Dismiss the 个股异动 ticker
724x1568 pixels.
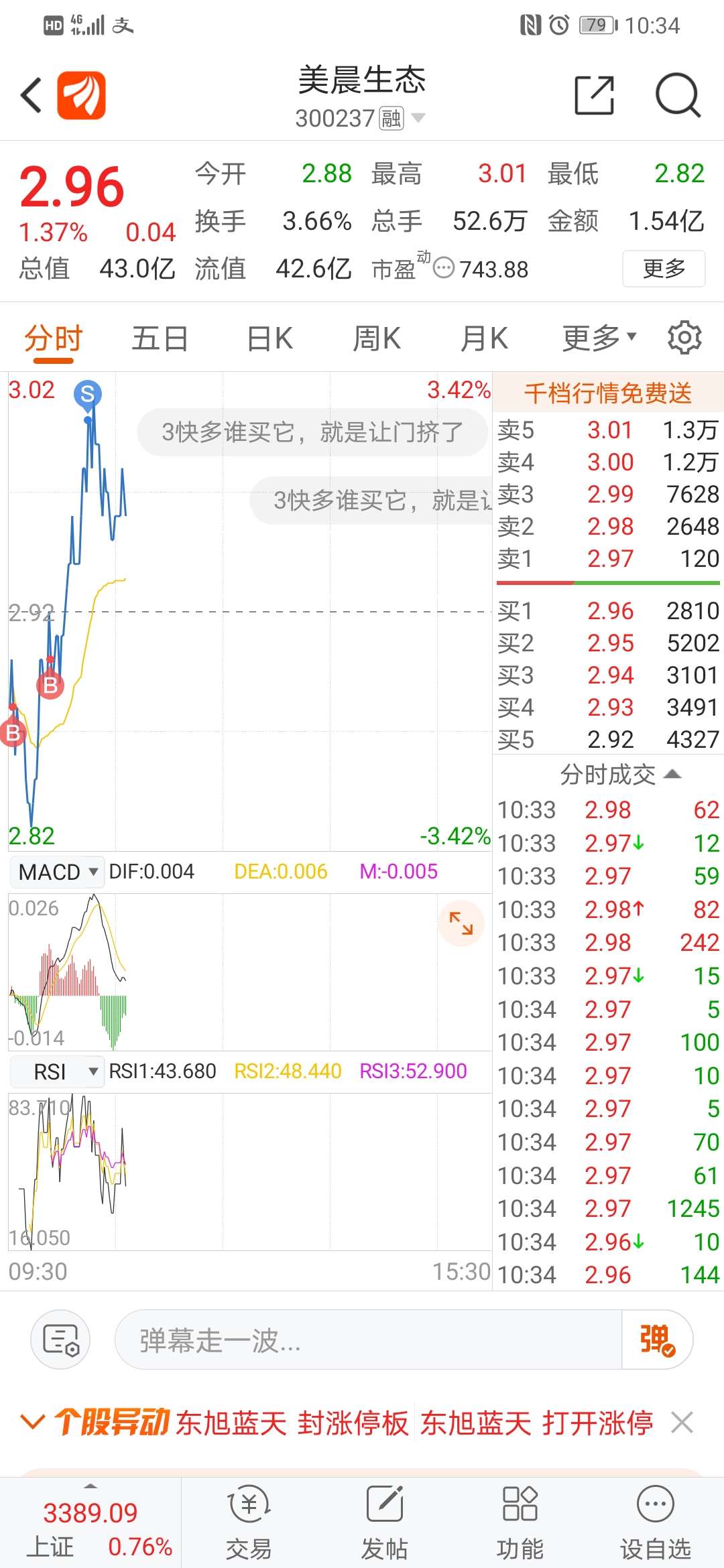pos(682,1422)
